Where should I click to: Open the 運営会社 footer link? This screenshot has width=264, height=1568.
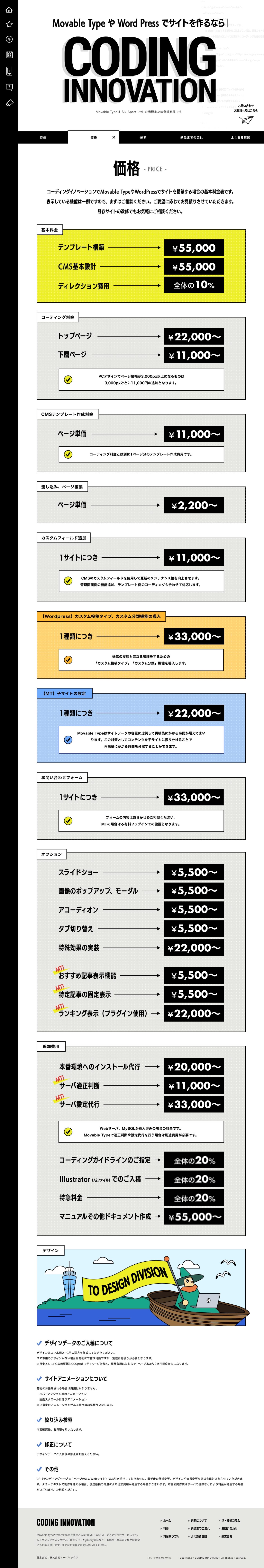(226, 1536)
